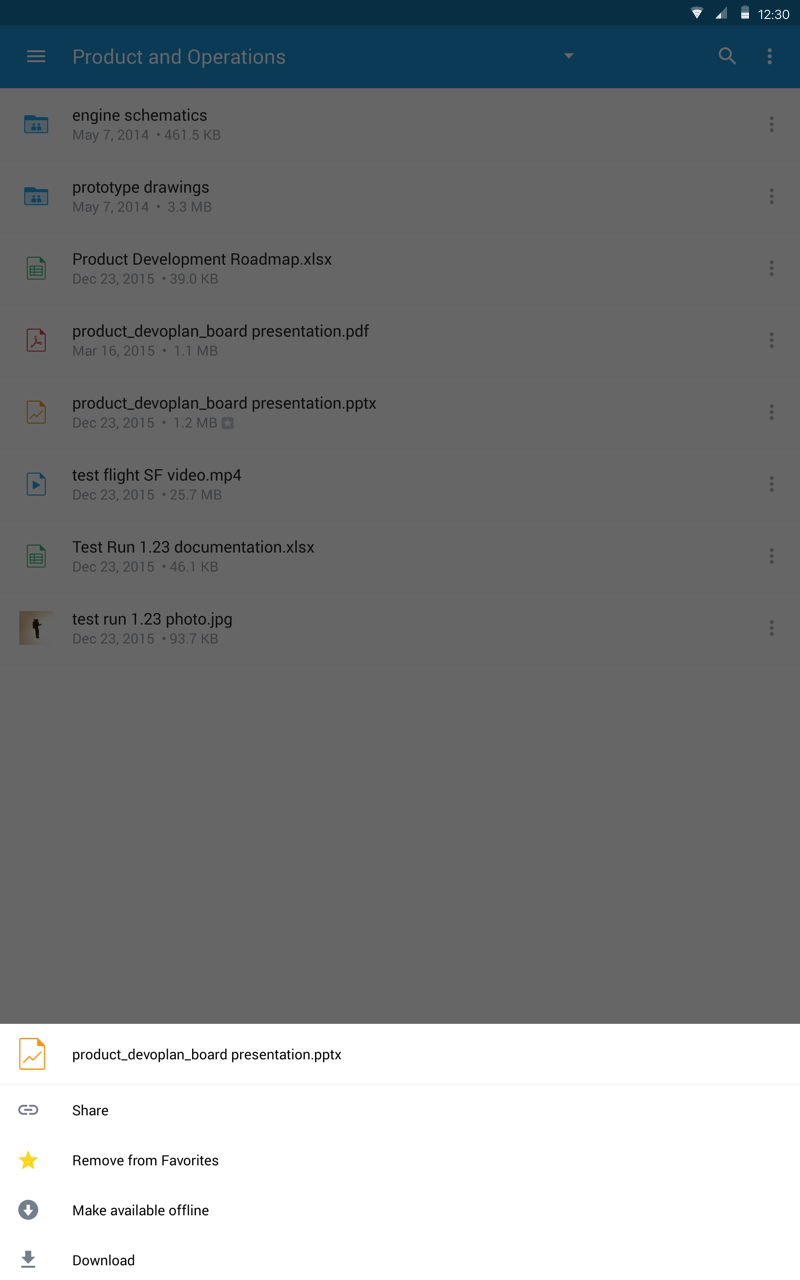
Task: Open options for Test Run 1.23 documentation.xlsx
Action: pyautogui.click(x=771, y=556)
